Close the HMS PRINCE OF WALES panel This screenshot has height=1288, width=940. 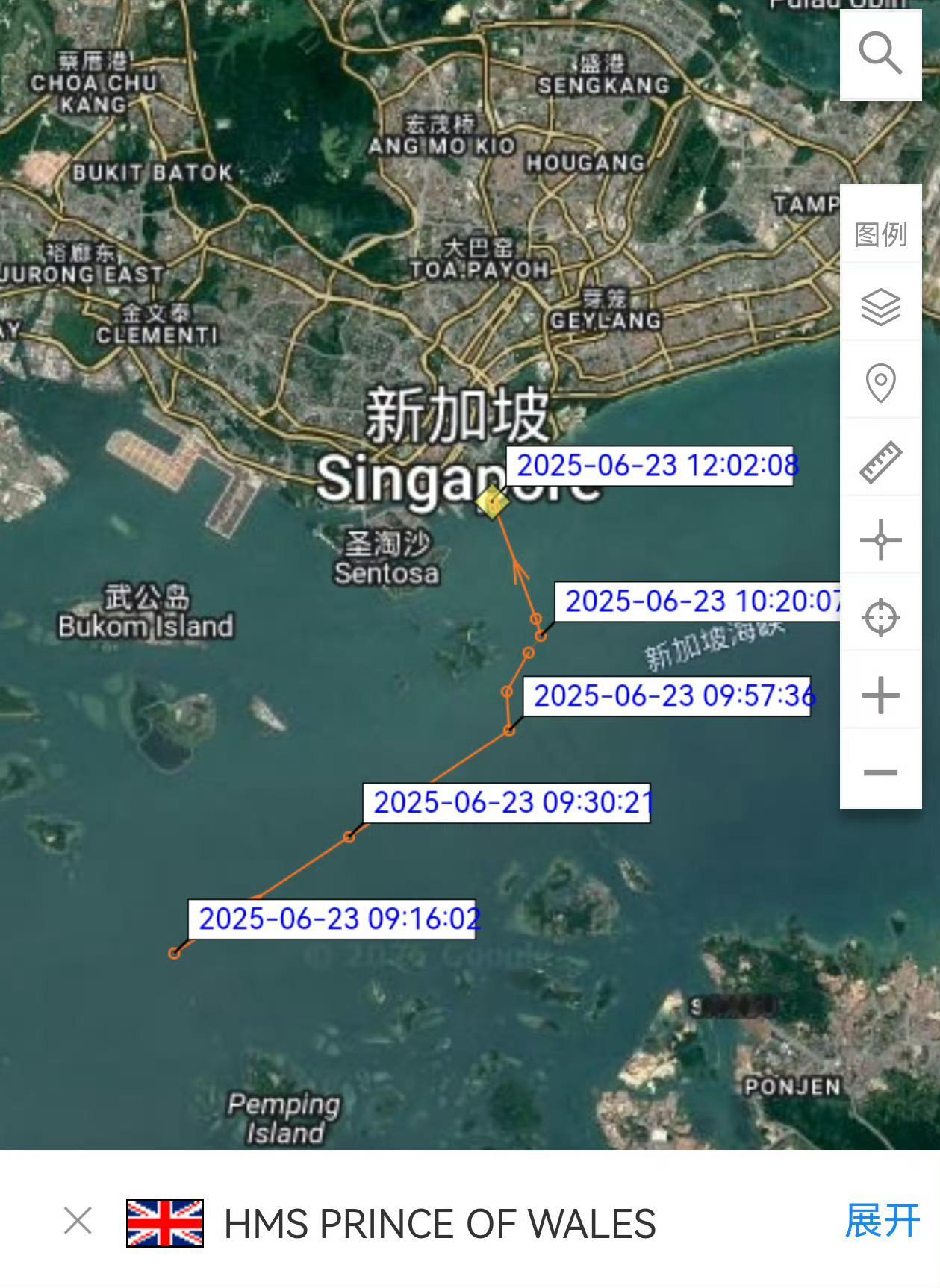(78, 1222)
